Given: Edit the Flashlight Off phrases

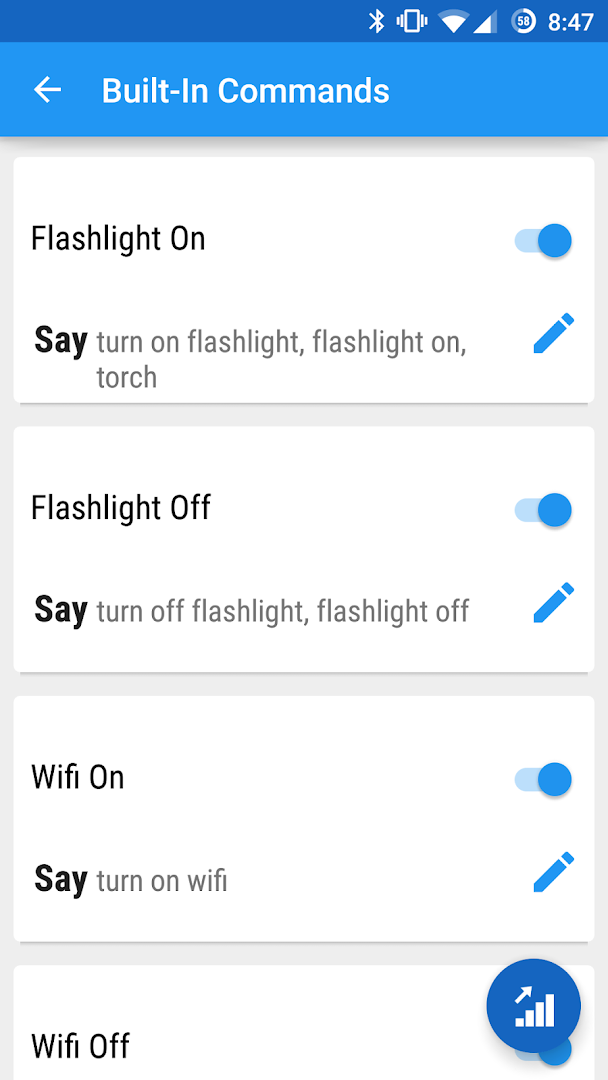Looking at the screenshot, I should pyautogui.click(x=553, y=602).
